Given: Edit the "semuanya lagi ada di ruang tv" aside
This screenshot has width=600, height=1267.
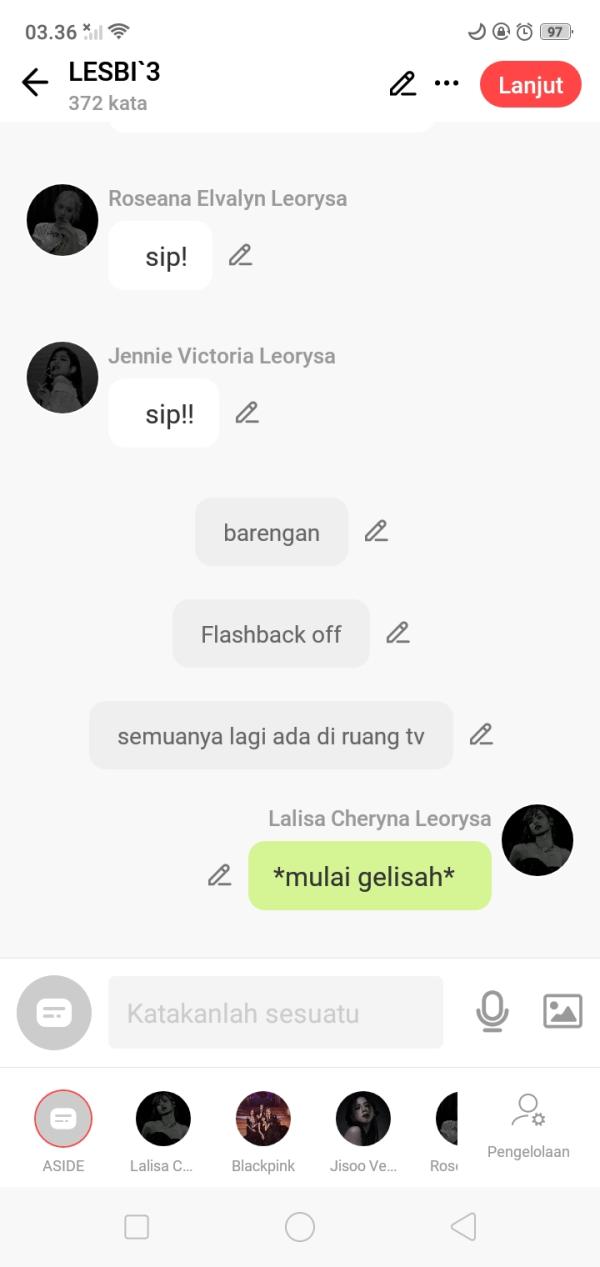Looking at the screenshot, I should coord(481,735).
